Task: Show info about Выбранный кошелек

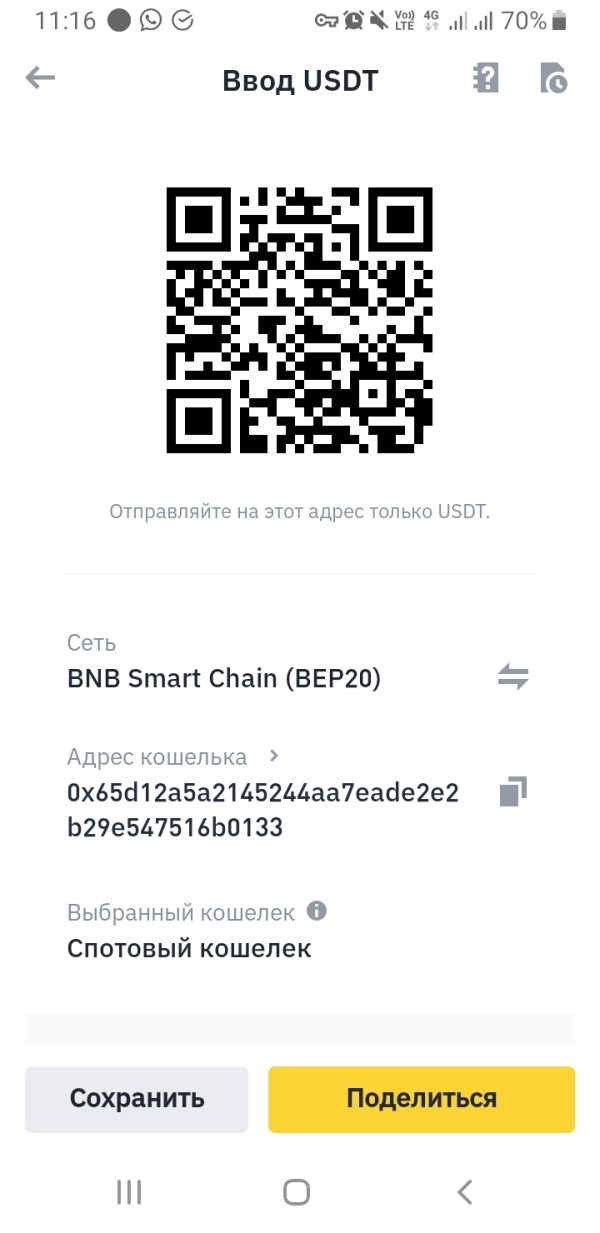Action: 317,911
